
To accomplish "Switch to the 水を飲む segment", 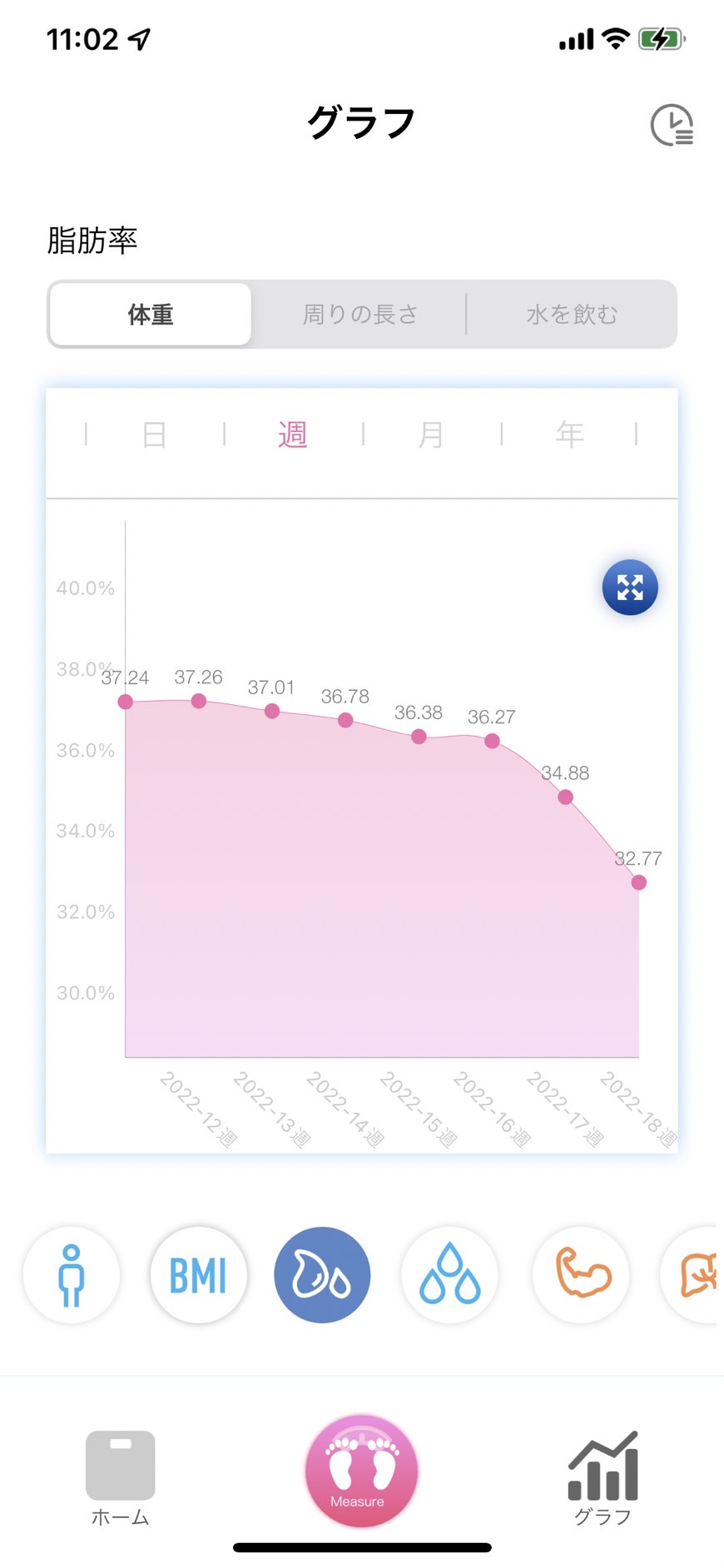I will [x=572, y=315].
